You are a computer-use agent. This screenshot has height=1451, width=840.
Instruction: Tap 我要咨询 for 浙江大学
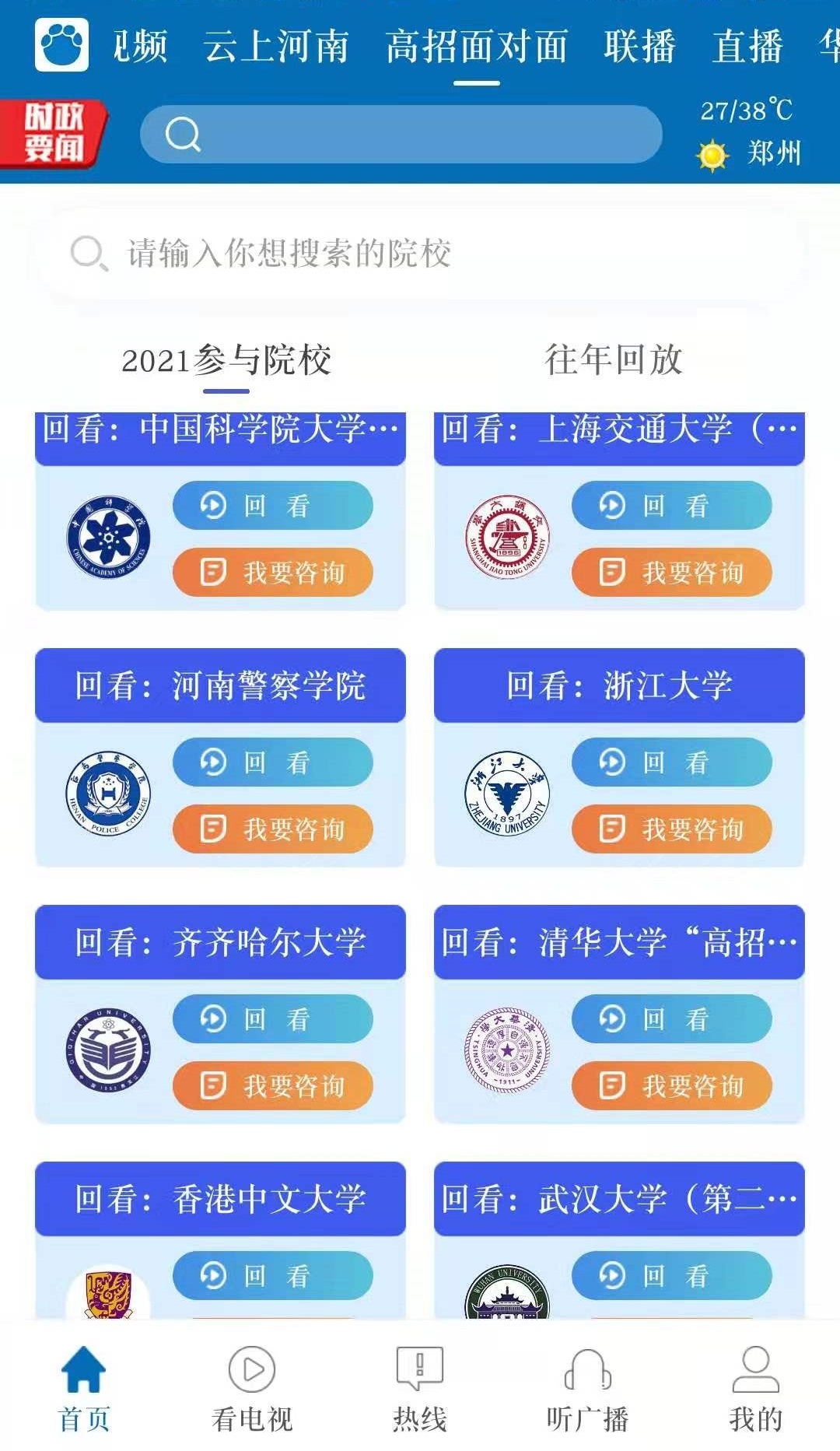[x=671, y=829]
